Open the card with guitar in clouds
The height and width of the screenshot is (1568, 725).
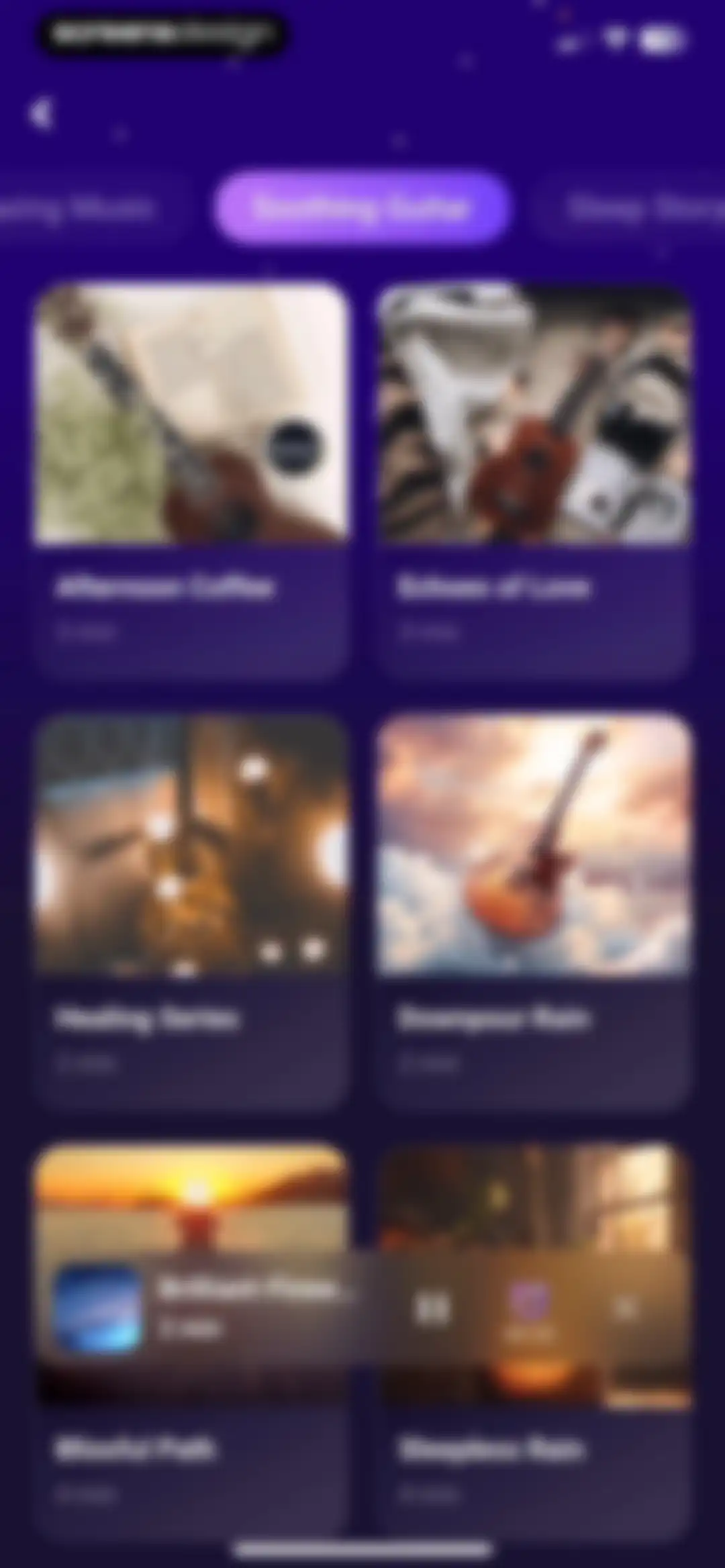tap(534, 910)
